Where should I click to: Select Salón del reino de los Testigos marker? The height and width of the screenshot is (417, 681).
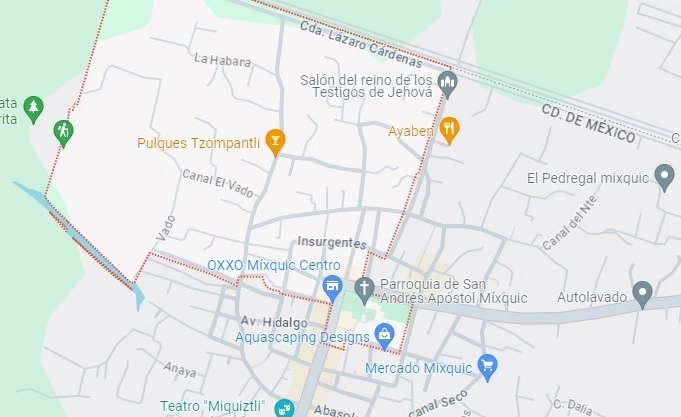(448, 85)
